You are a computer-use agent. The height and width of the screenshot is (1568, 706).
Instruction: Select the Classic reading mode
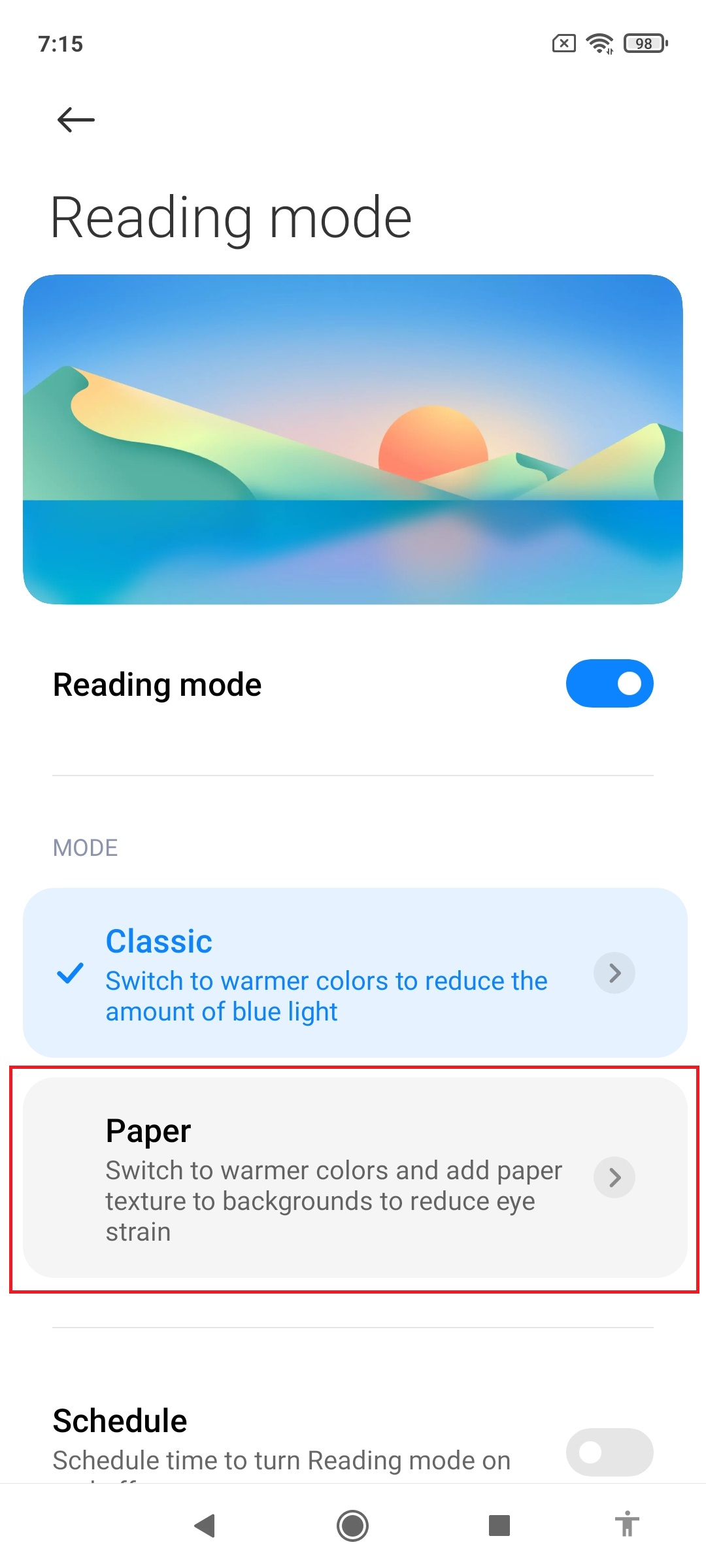355,972
